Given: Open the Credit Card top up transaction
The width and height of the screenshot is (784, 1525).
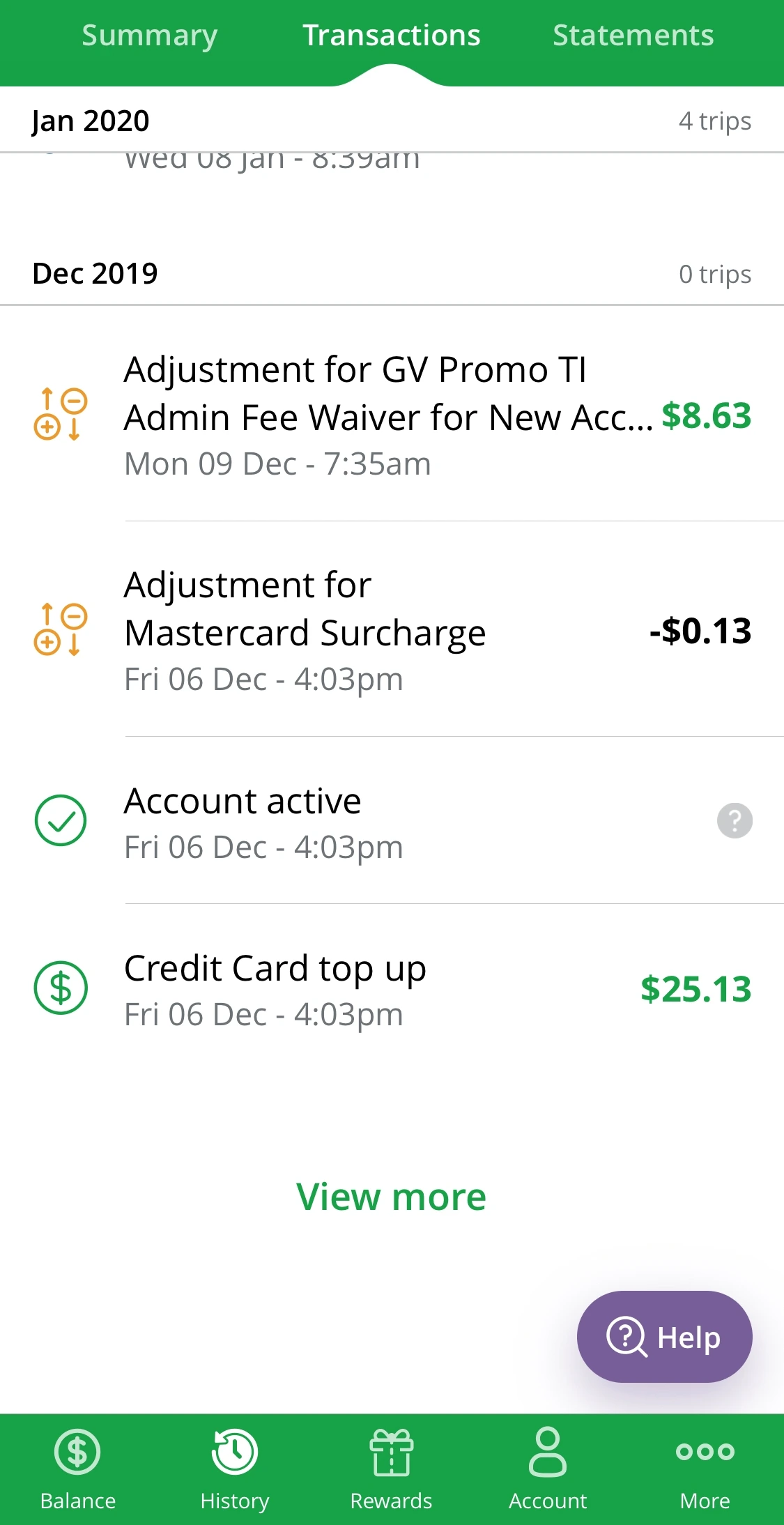Looking at the screenshot, I should 390,989.
